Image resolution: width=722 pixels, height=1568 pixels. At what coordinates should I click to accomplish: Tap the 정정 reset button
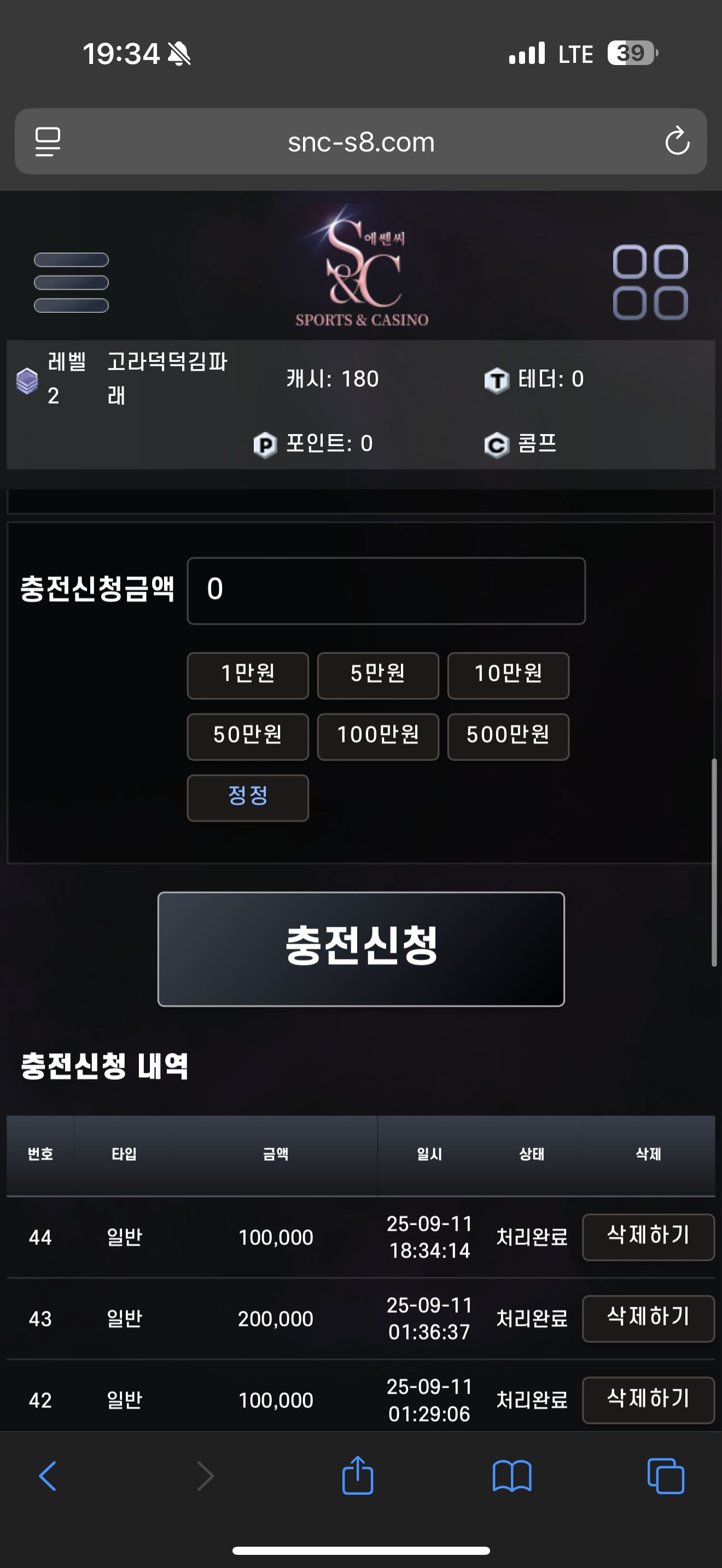click(x=248, y=797)
